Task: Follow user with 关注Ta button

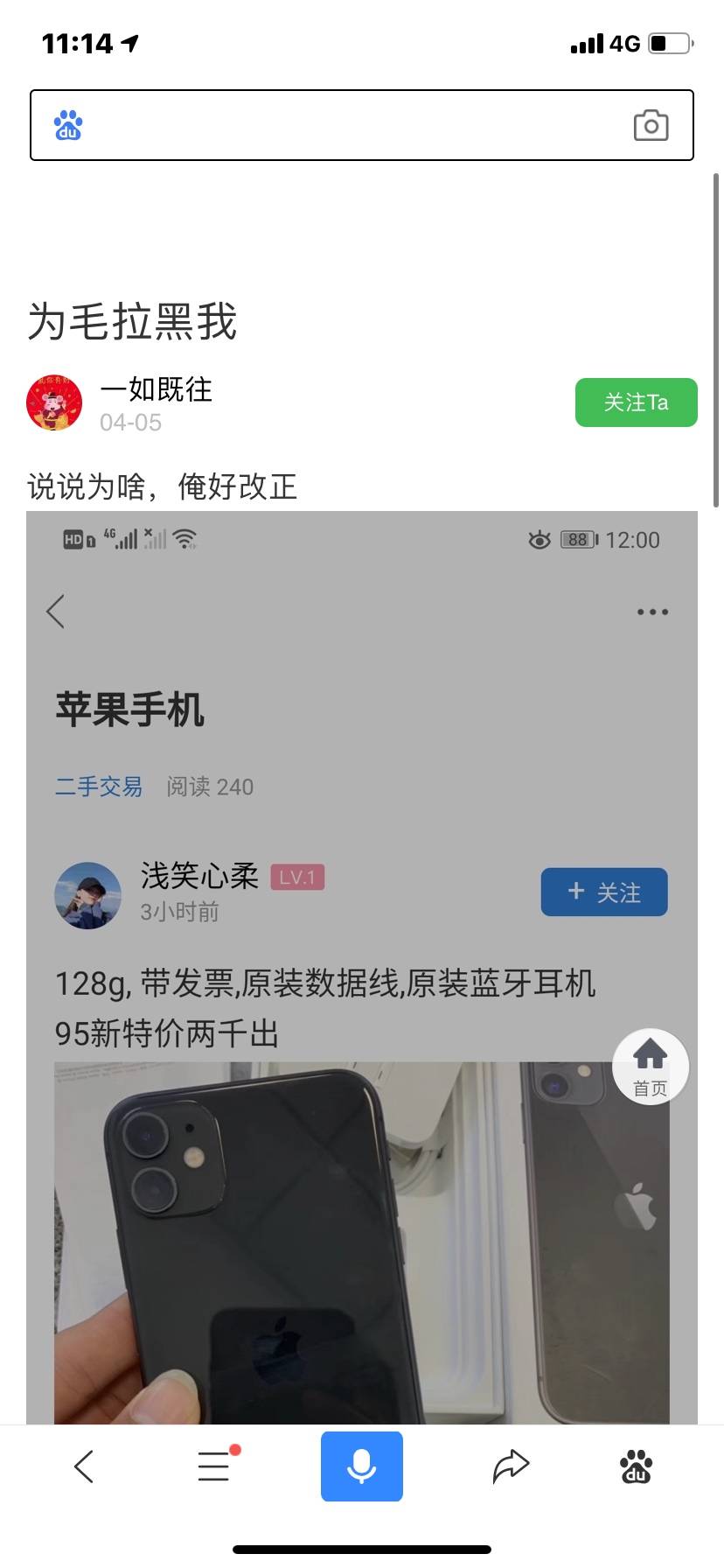Action: coord(636,402)
